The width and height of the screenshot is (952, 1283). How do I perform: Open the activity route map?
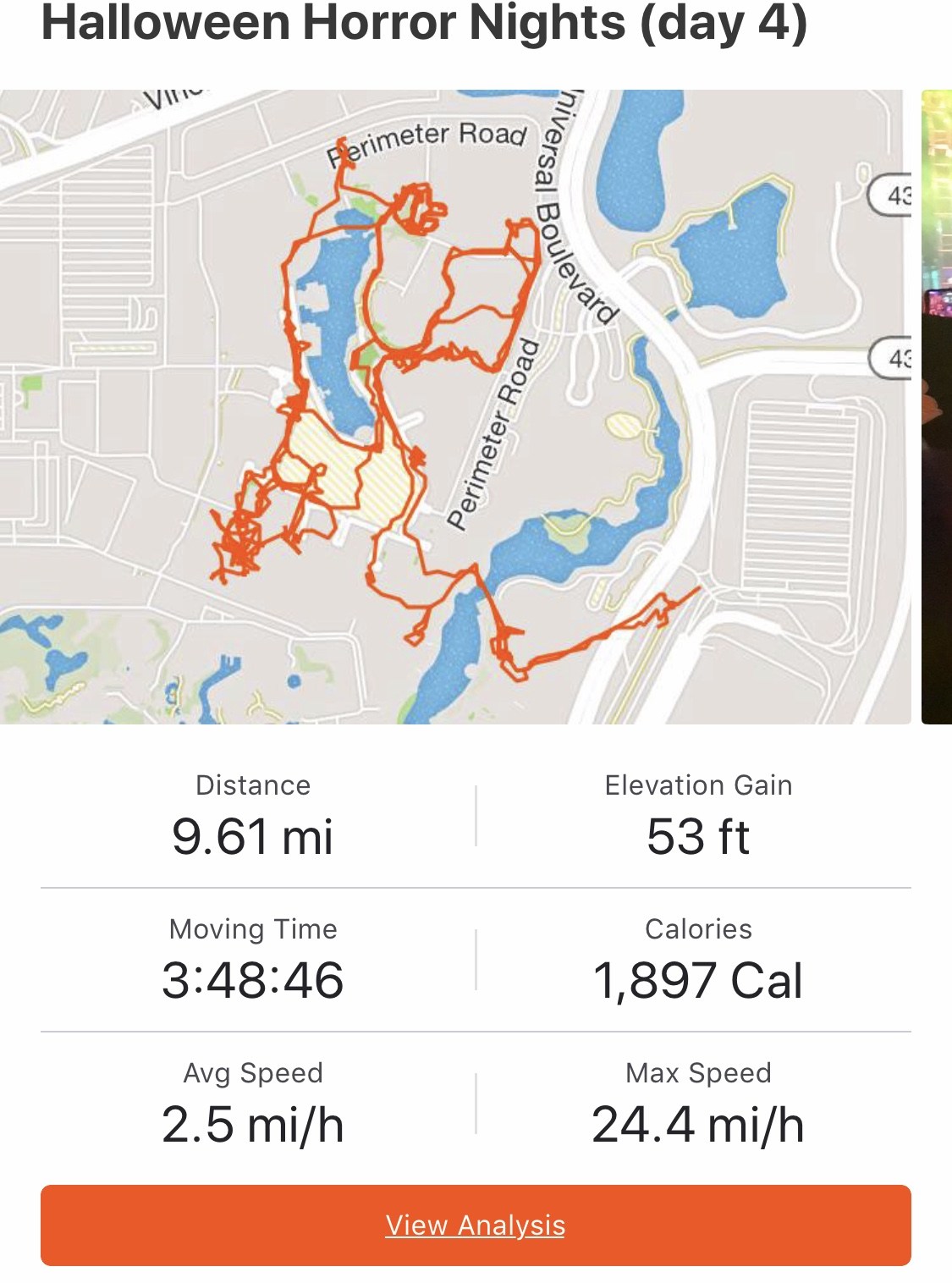(x=455, y=406)
